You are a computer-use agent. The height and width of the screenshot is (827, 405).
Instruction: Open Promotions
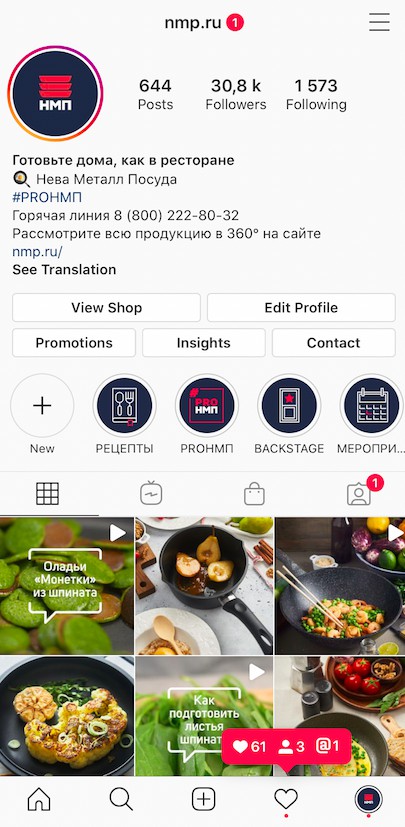74,343
